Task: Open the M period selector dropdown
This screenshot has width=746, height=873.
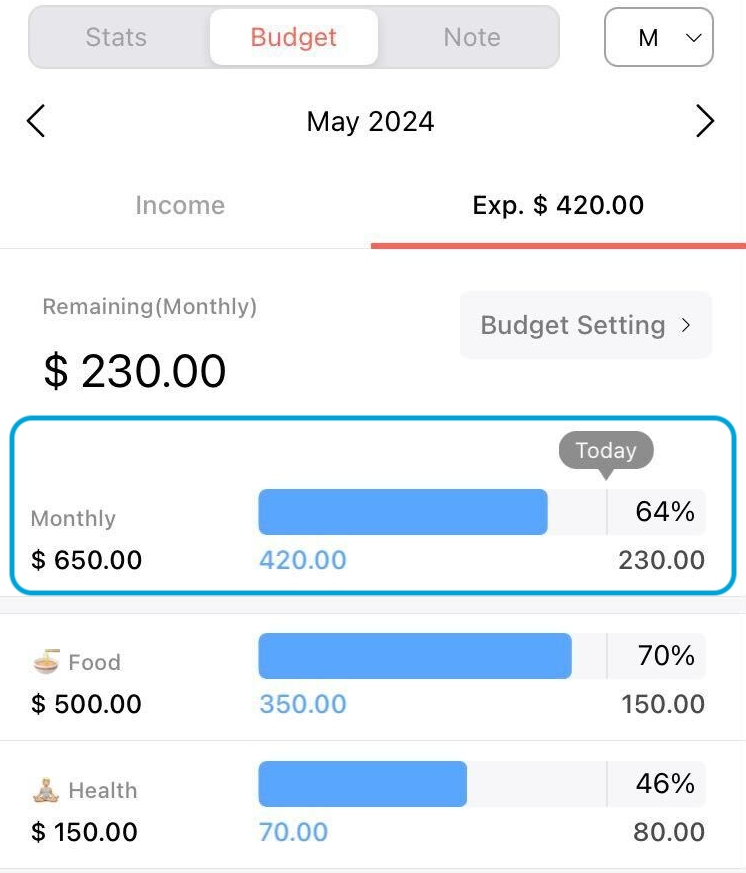Action: click(659, 38)
